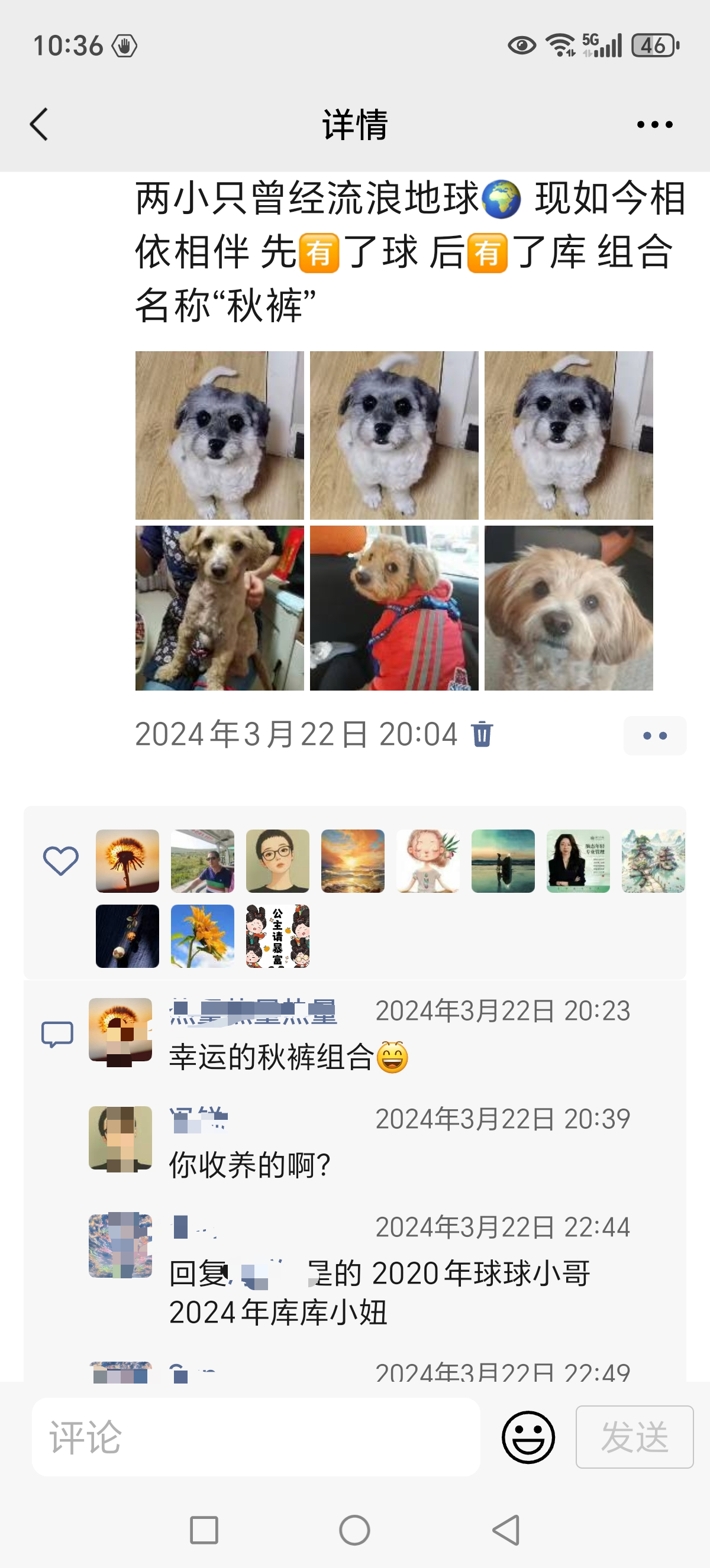Open the close-up photo of the cream dog's face
This screenshot has width=710, height=1568.
(x=569, y=608)
